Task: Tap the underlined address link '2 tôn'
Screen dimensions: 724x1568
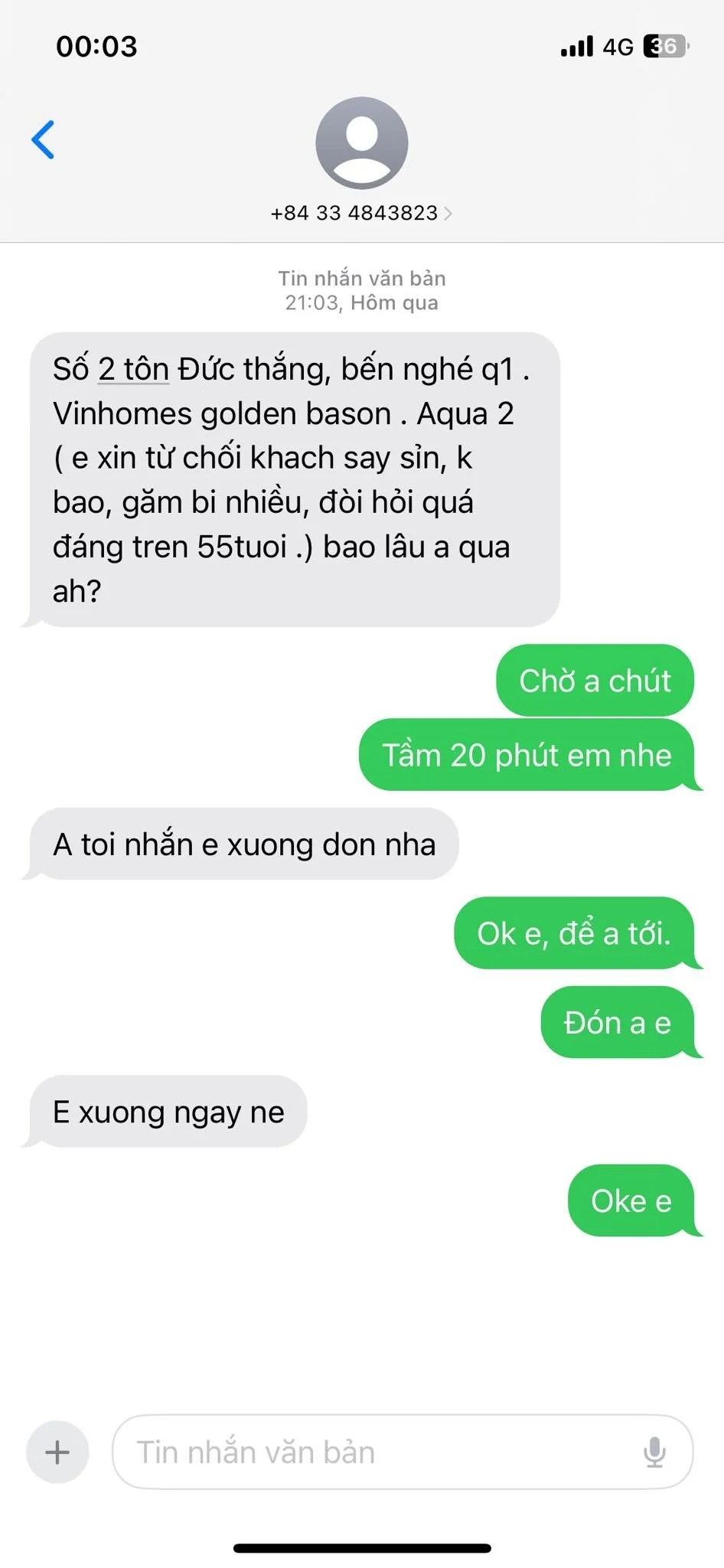Action: pyautogui.click(x=133, y=370)
